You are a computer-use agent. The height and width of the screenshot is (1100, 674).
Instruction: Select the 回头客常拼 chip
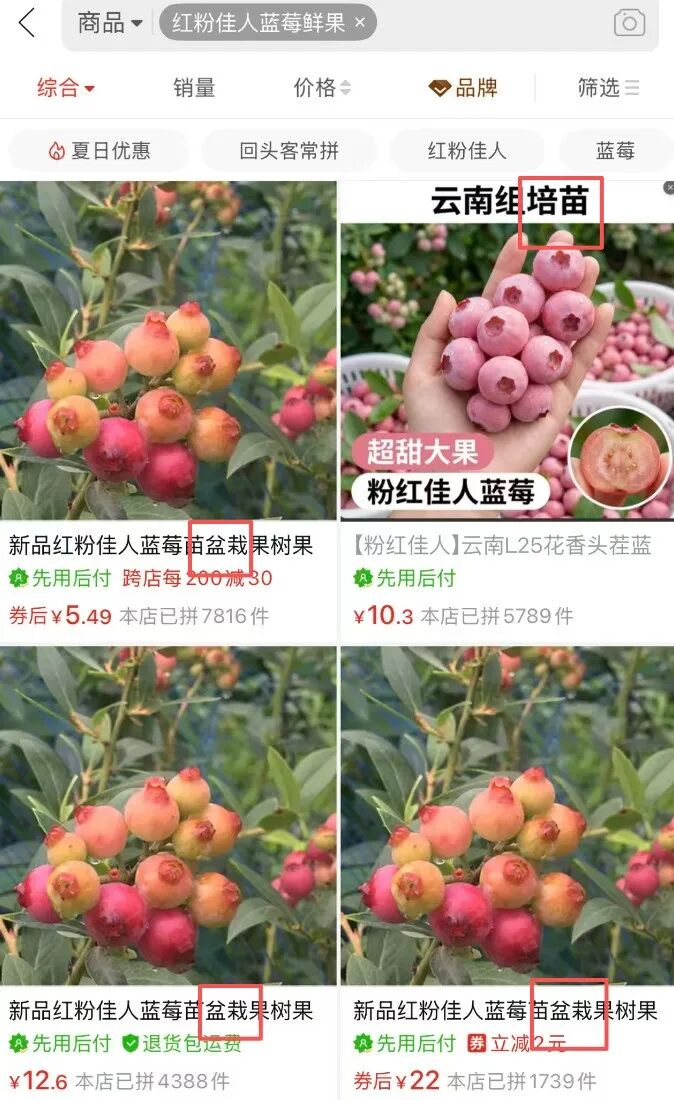click(x=289, y=151)
